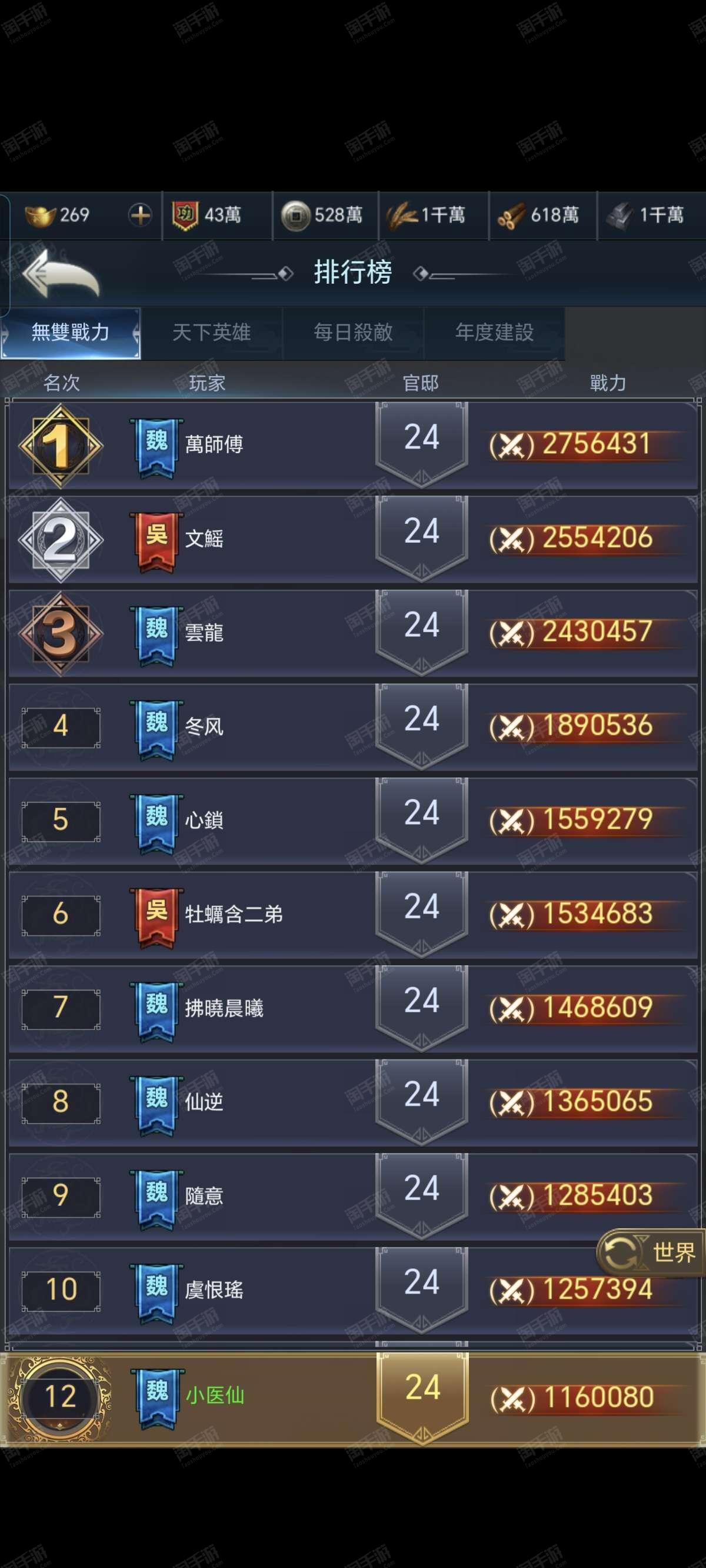Open player 牡蠣含二弟 row
Viewport: 706px width, 1568px height.
353,913
